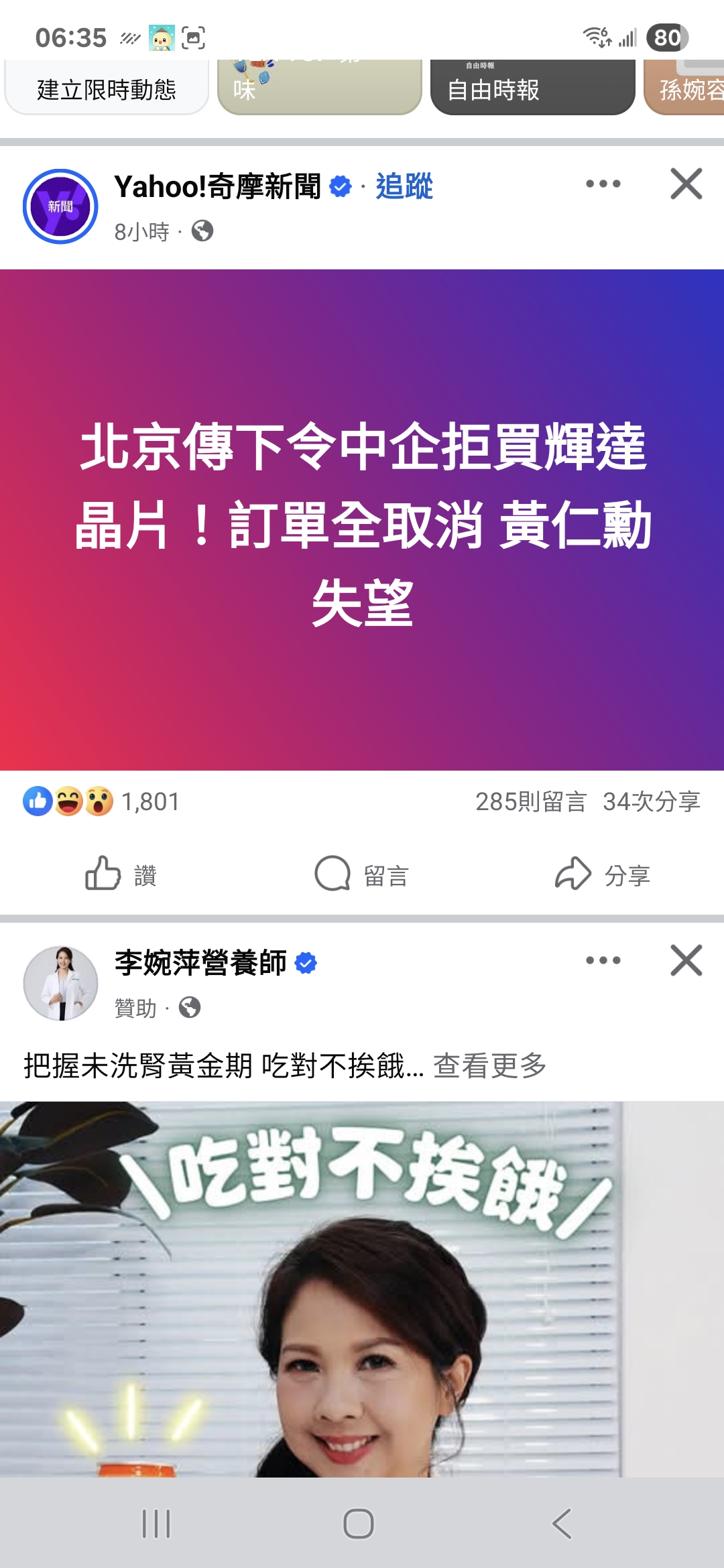Dismiss the Yahoo!奇摩新聞 post
This screenshot has width=724, height=1568.
686,184
